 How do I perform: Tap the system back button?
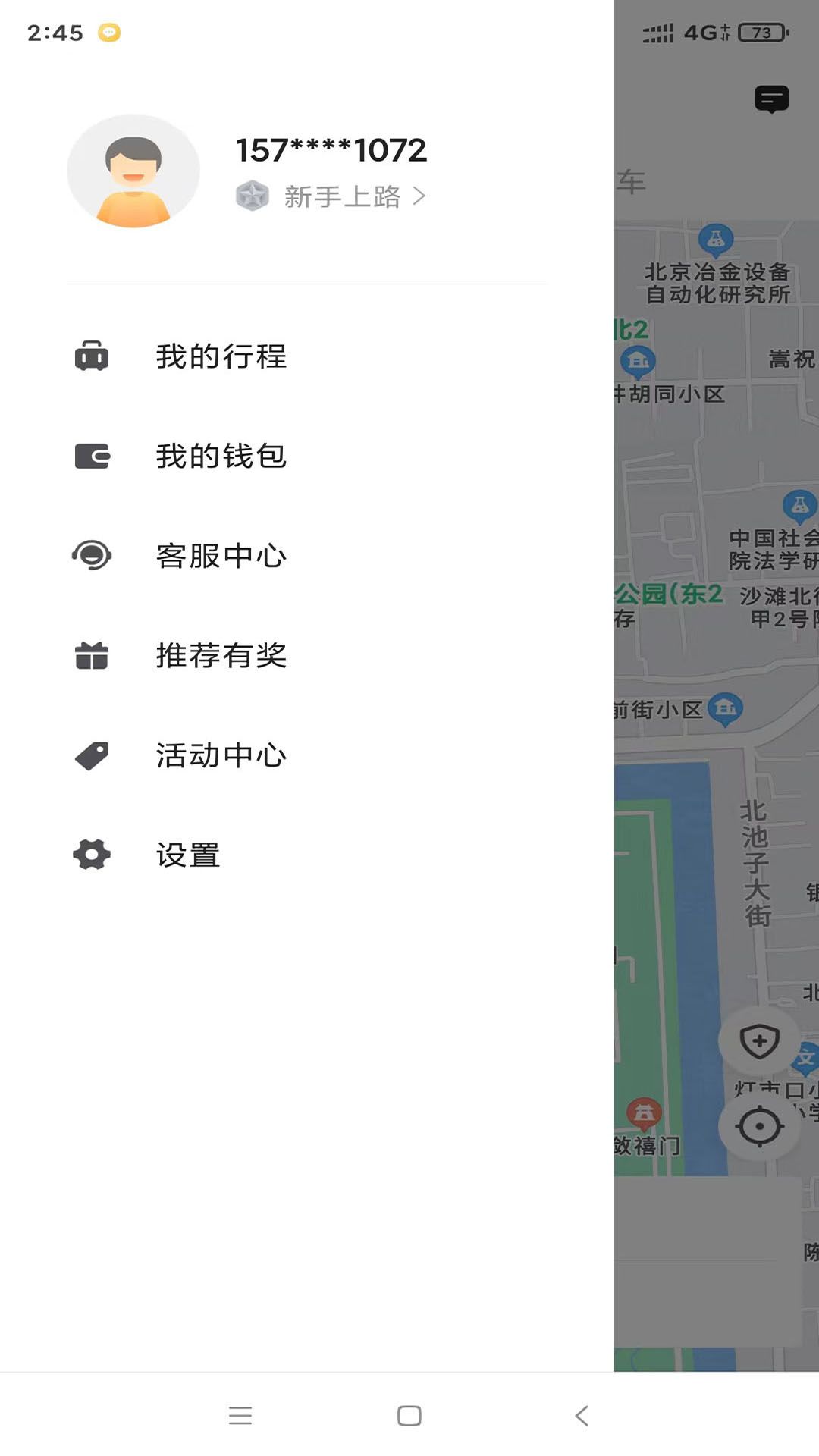click(582, 1415)
